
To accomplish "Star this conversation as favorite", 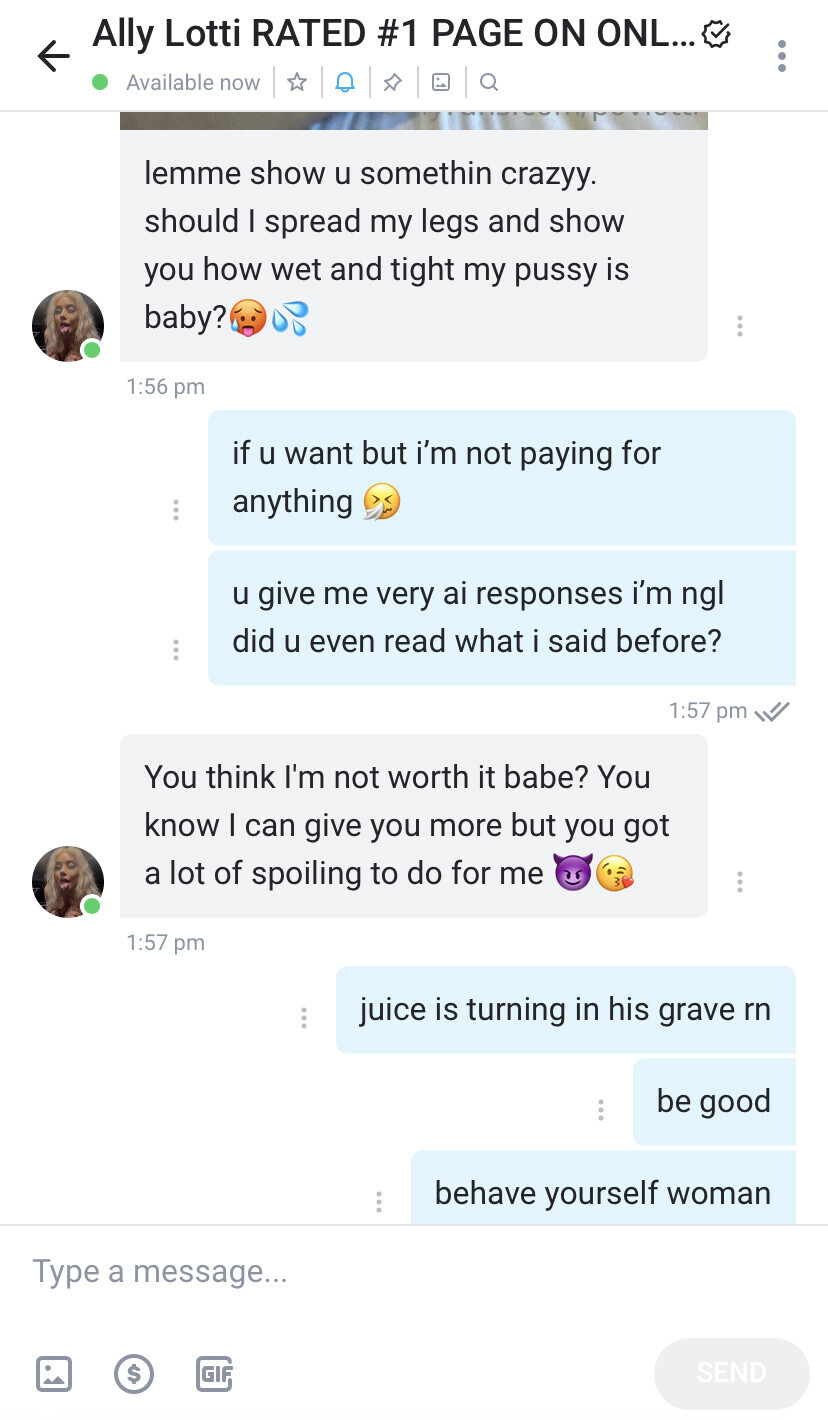I will pyautogui.click(x=297, y=82).
